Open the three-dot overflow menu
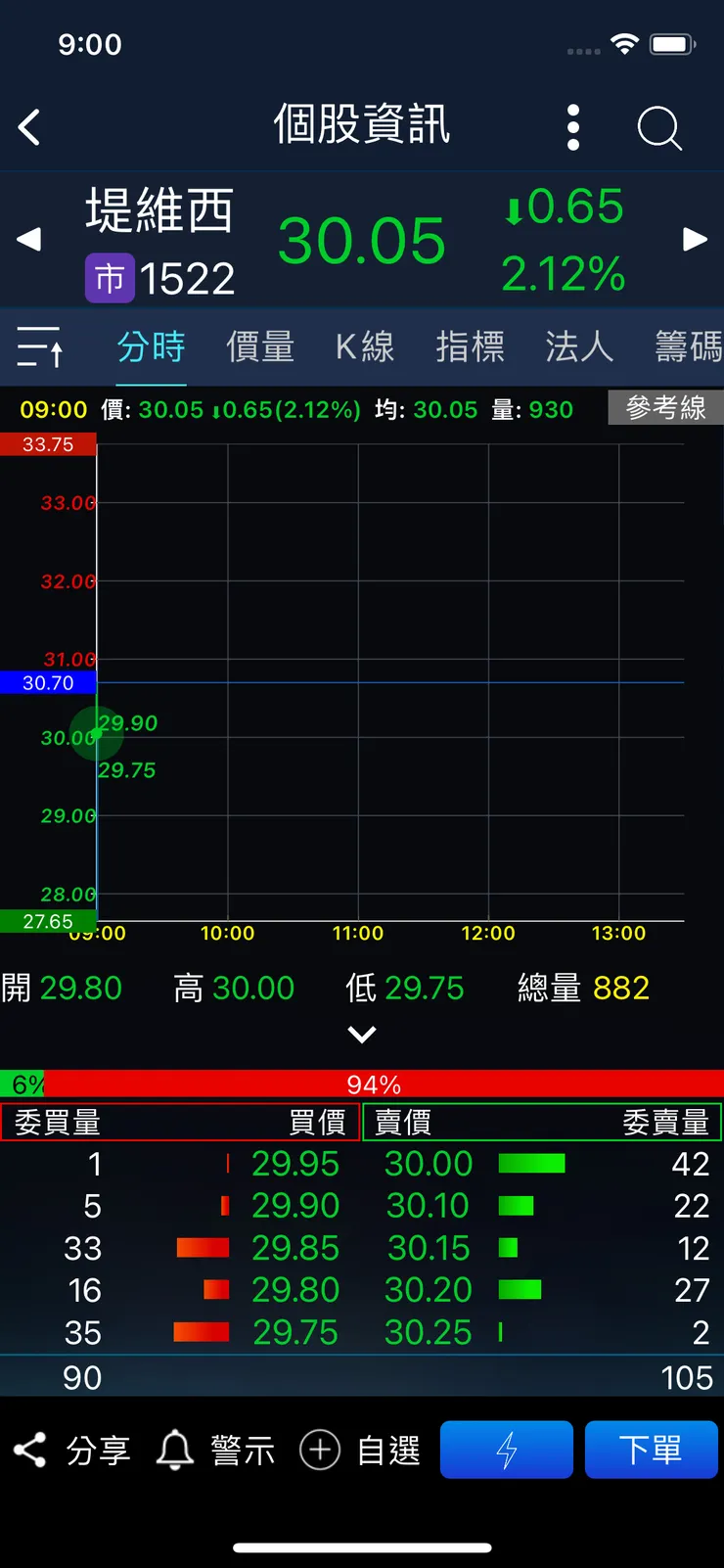This screenshot has height=1568, width=724. pyautogui.click(x=572, y=127)
